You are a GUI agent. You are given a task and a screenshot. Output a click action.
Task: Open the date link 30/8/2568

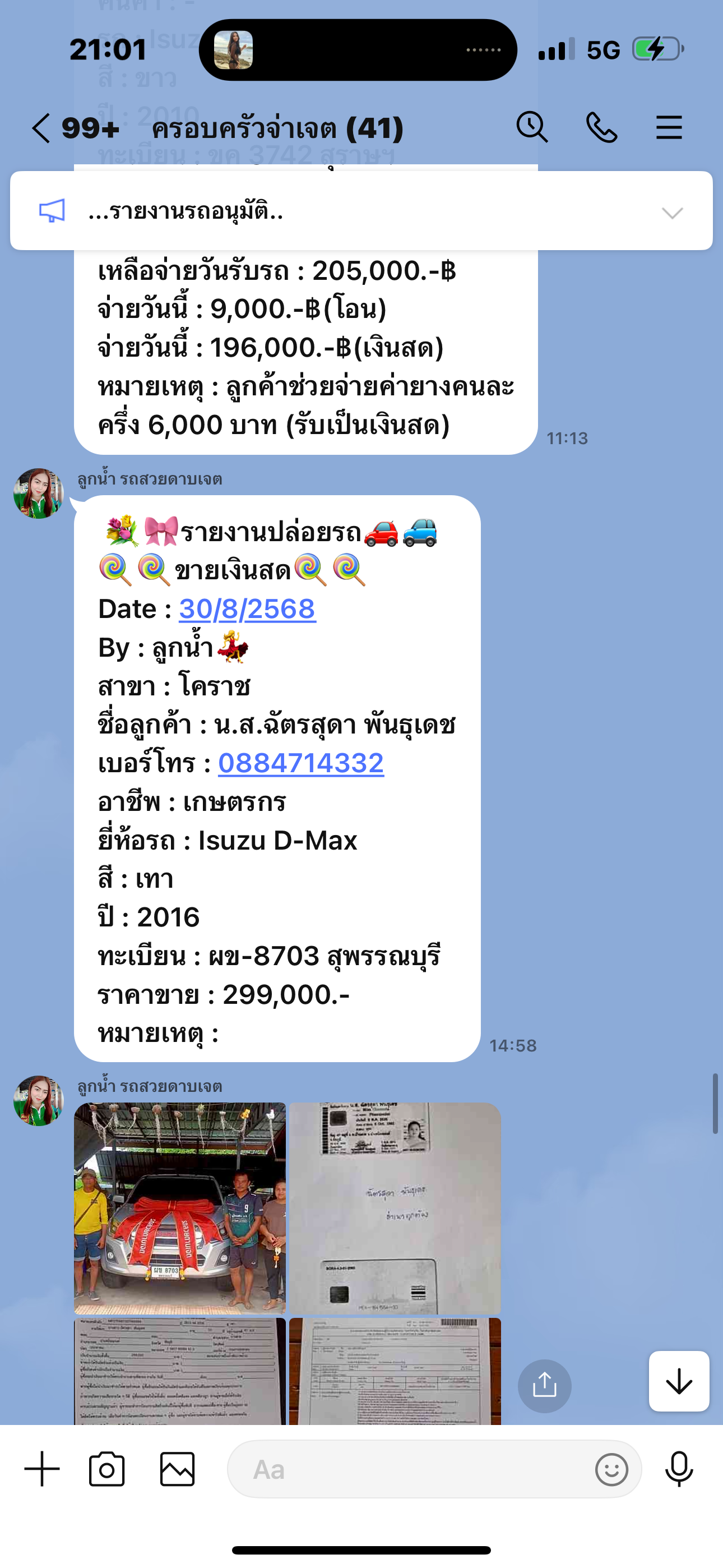click(247, 608)
